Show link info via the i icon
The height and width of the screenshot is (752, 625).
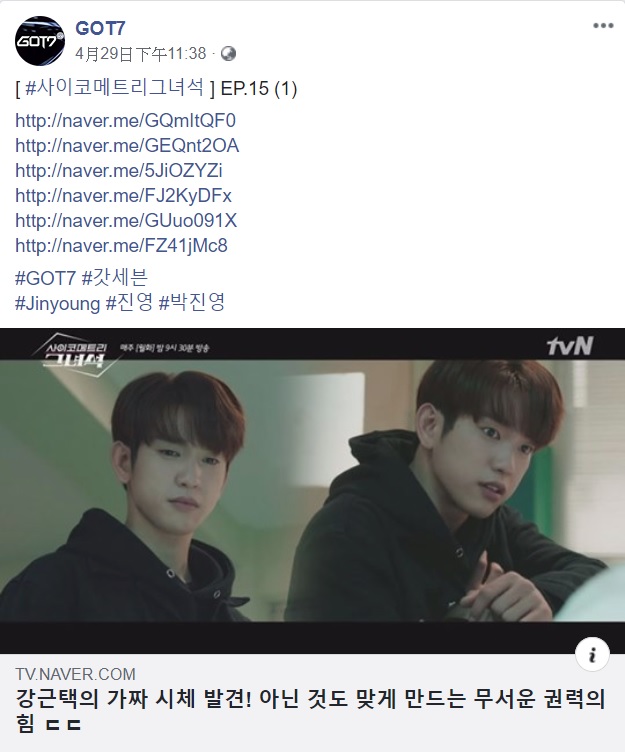pyautogui.click(x=593, y=655)
